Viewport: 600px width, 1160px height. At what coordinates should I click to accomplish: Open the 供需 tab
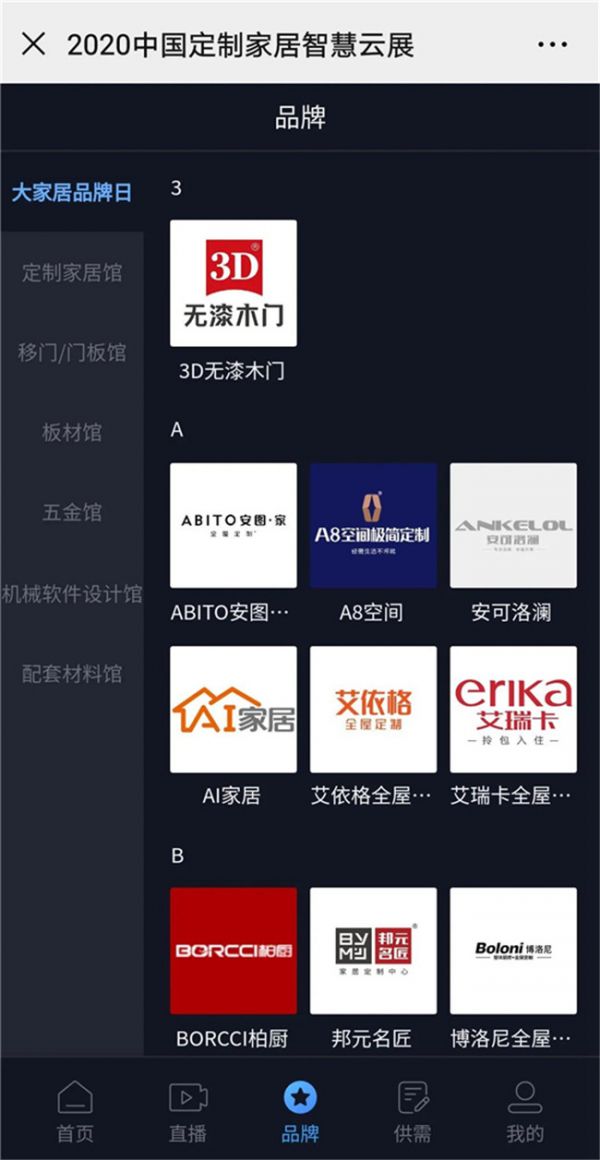coord(413,1110)
